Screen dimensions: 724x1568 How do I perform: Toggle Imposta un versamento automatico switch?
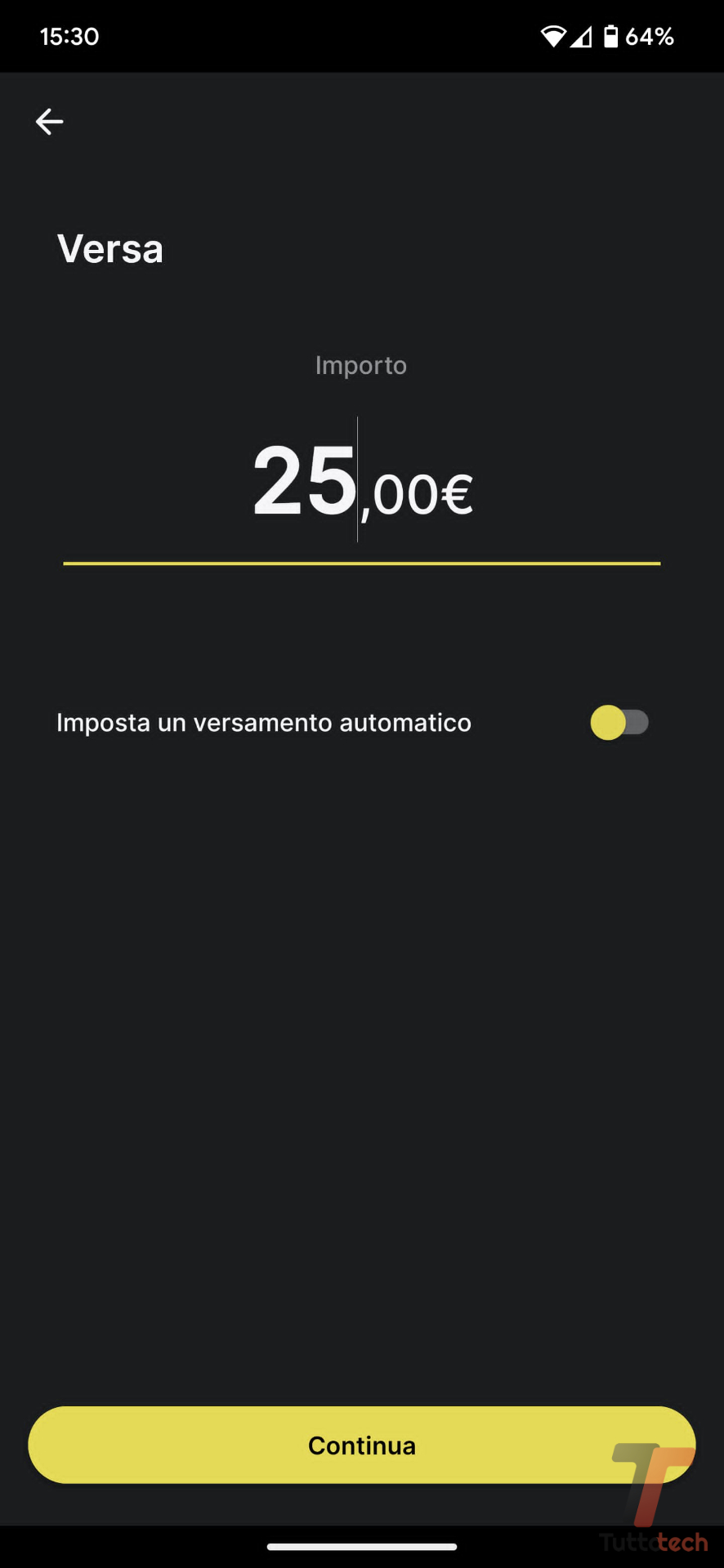tap(619, 723)
